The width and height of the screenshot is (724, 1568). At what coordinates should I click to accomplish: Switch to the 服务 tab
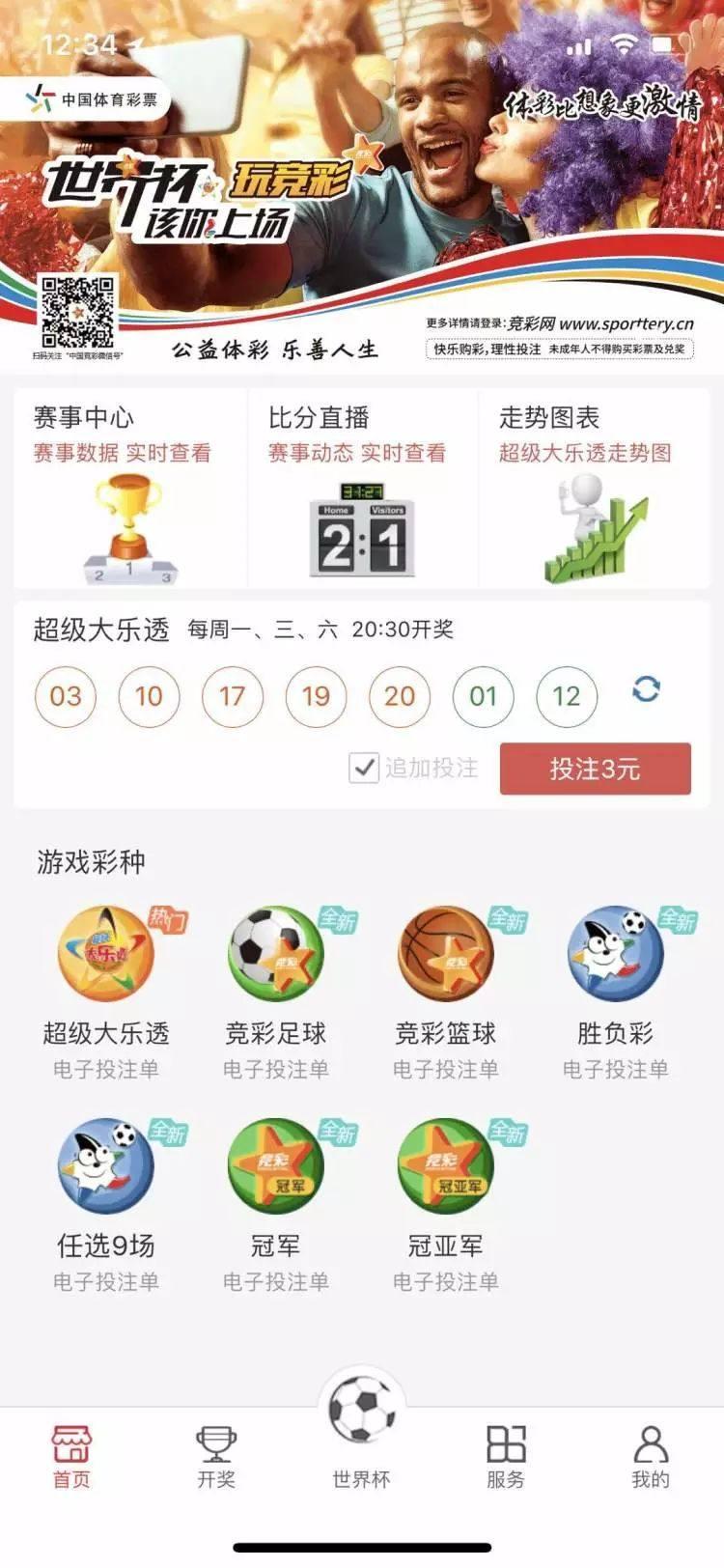506,1458
